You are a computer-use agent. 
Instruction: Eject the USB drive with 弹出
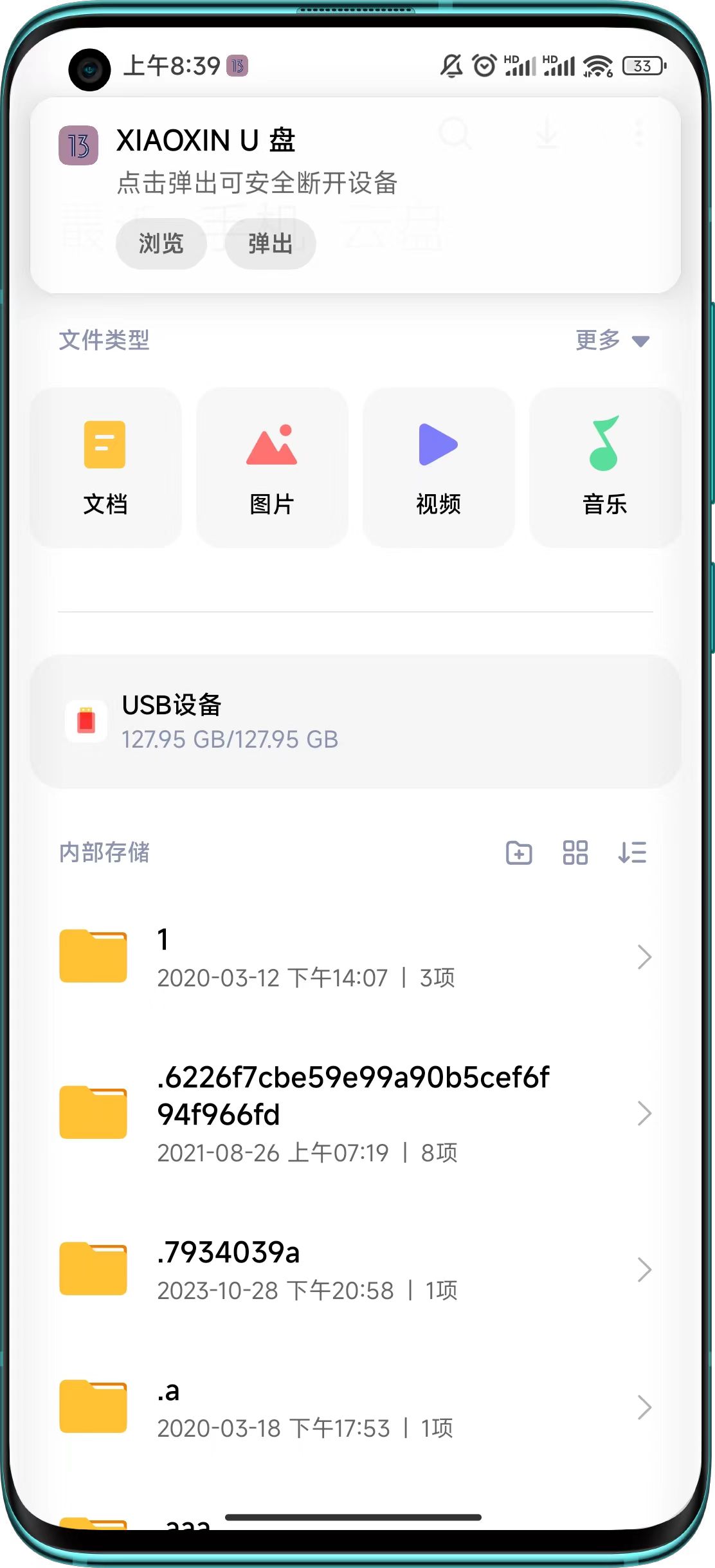pyautogui.click(x=270, y=244)
